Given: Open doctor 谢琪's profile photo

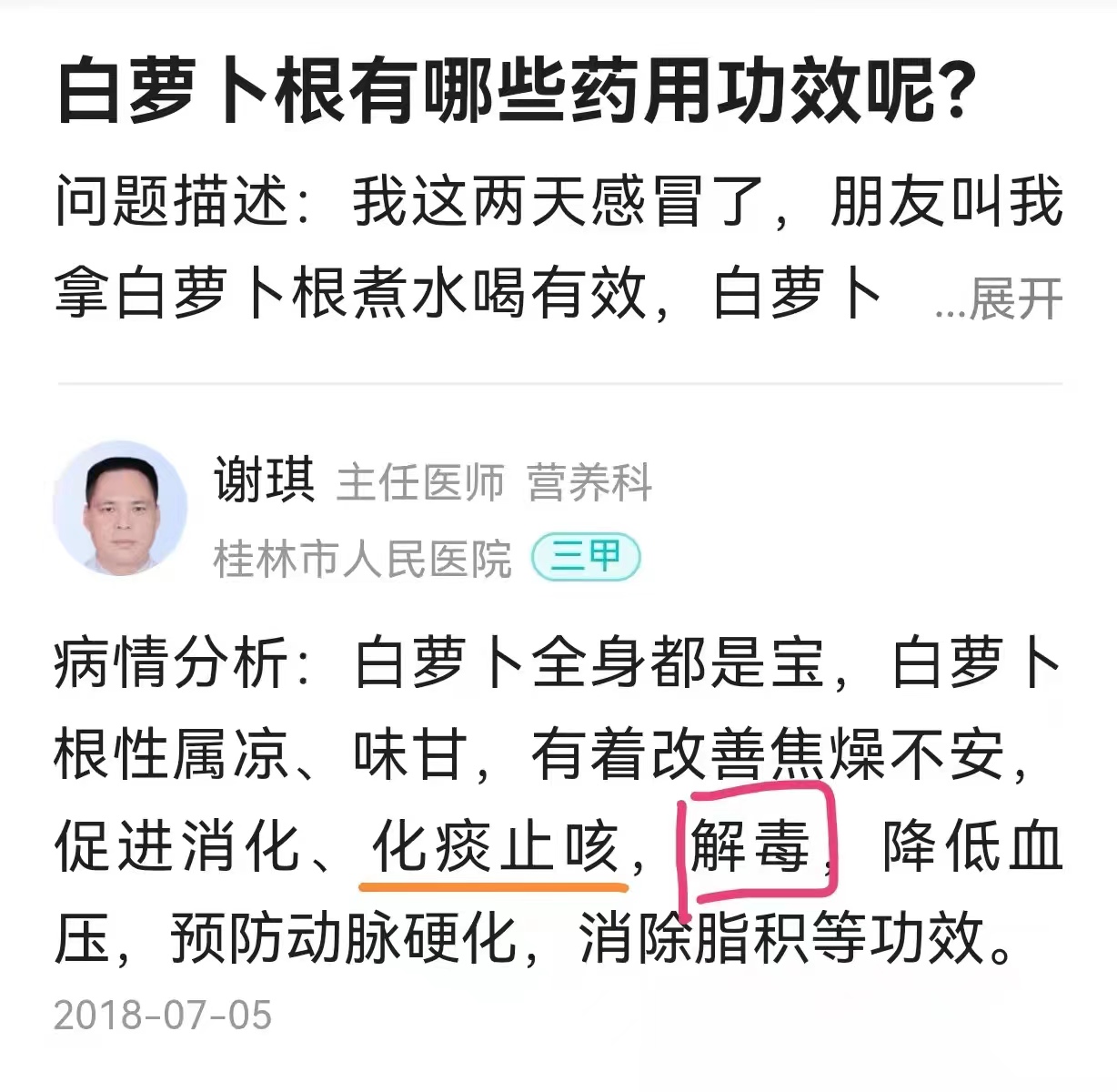Looking at the screenshot, I should tap(120, 510).
